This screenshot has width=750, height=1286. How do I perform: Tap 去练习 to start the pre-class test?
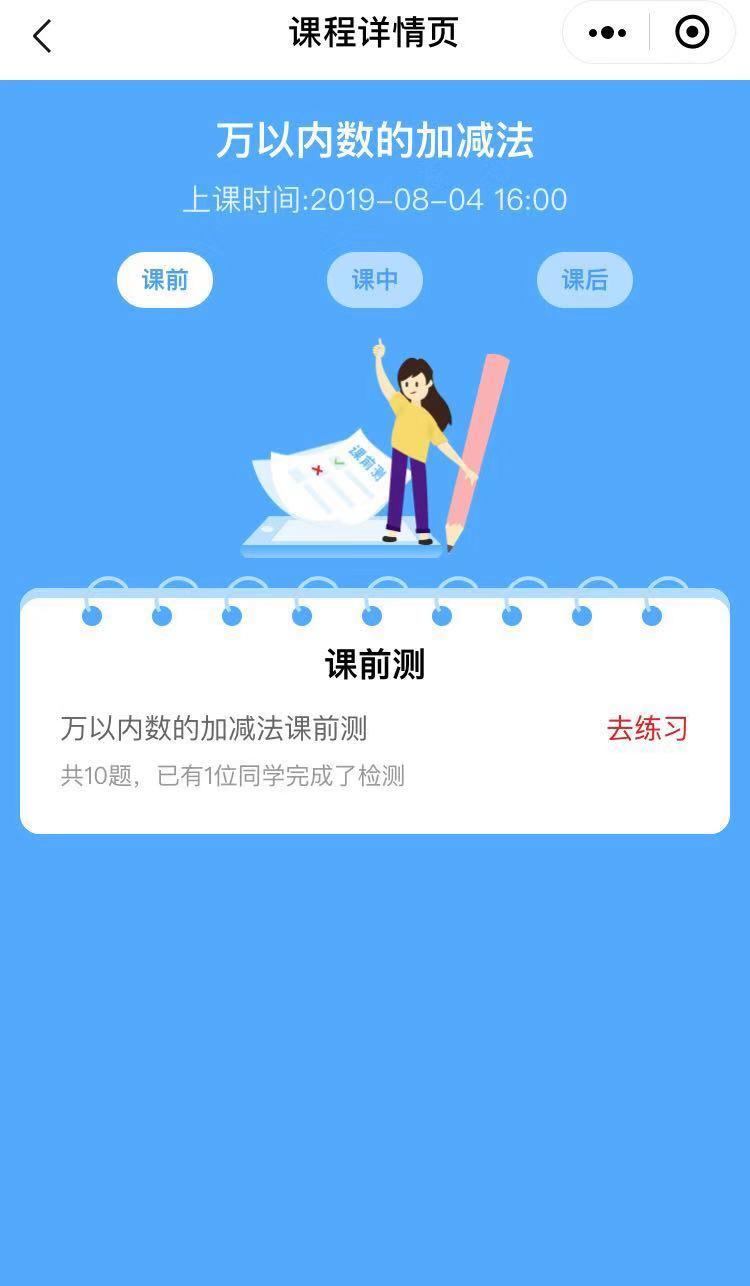[647, 729]
